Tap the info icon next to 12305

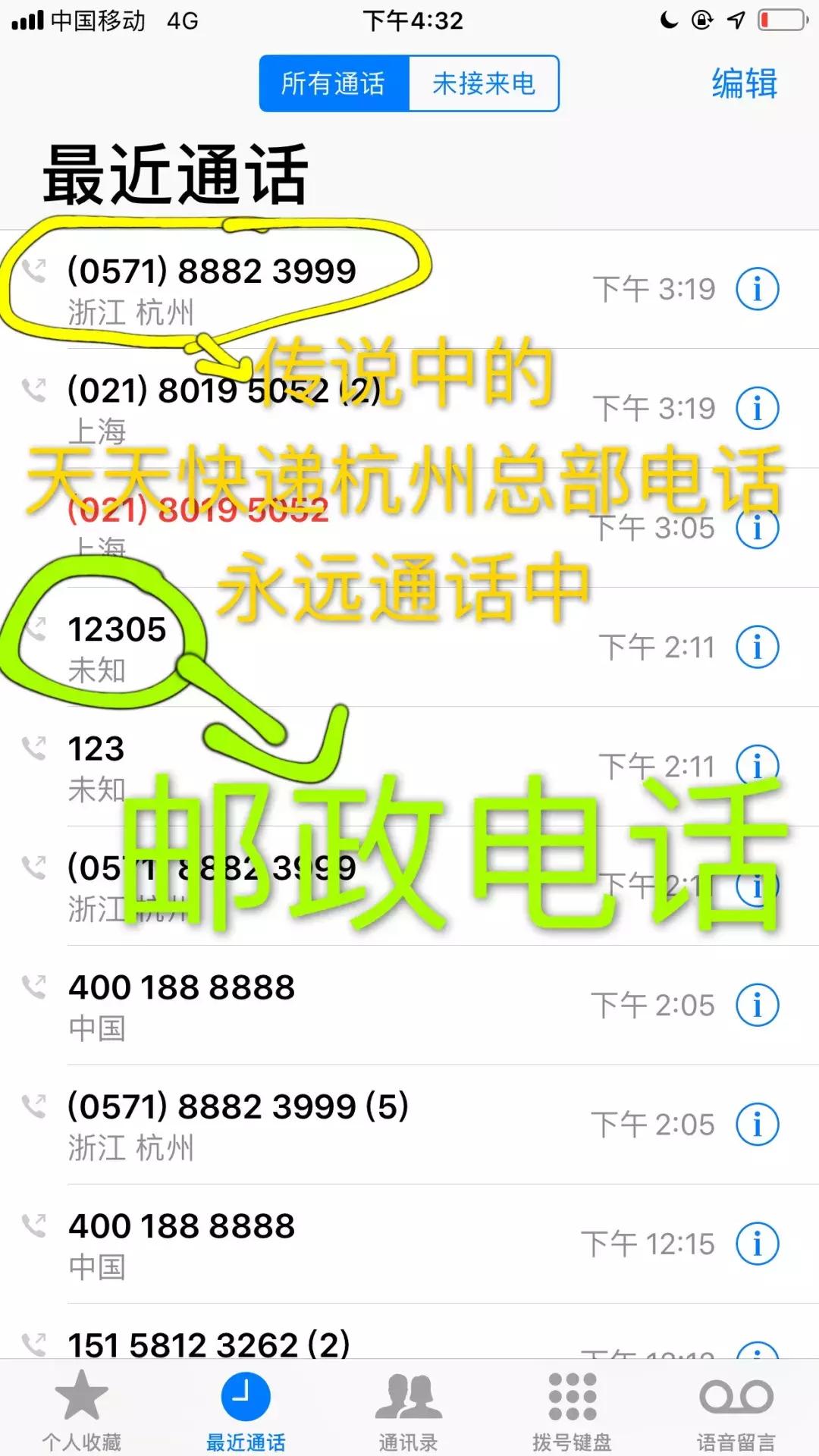[x=757, y=645]
